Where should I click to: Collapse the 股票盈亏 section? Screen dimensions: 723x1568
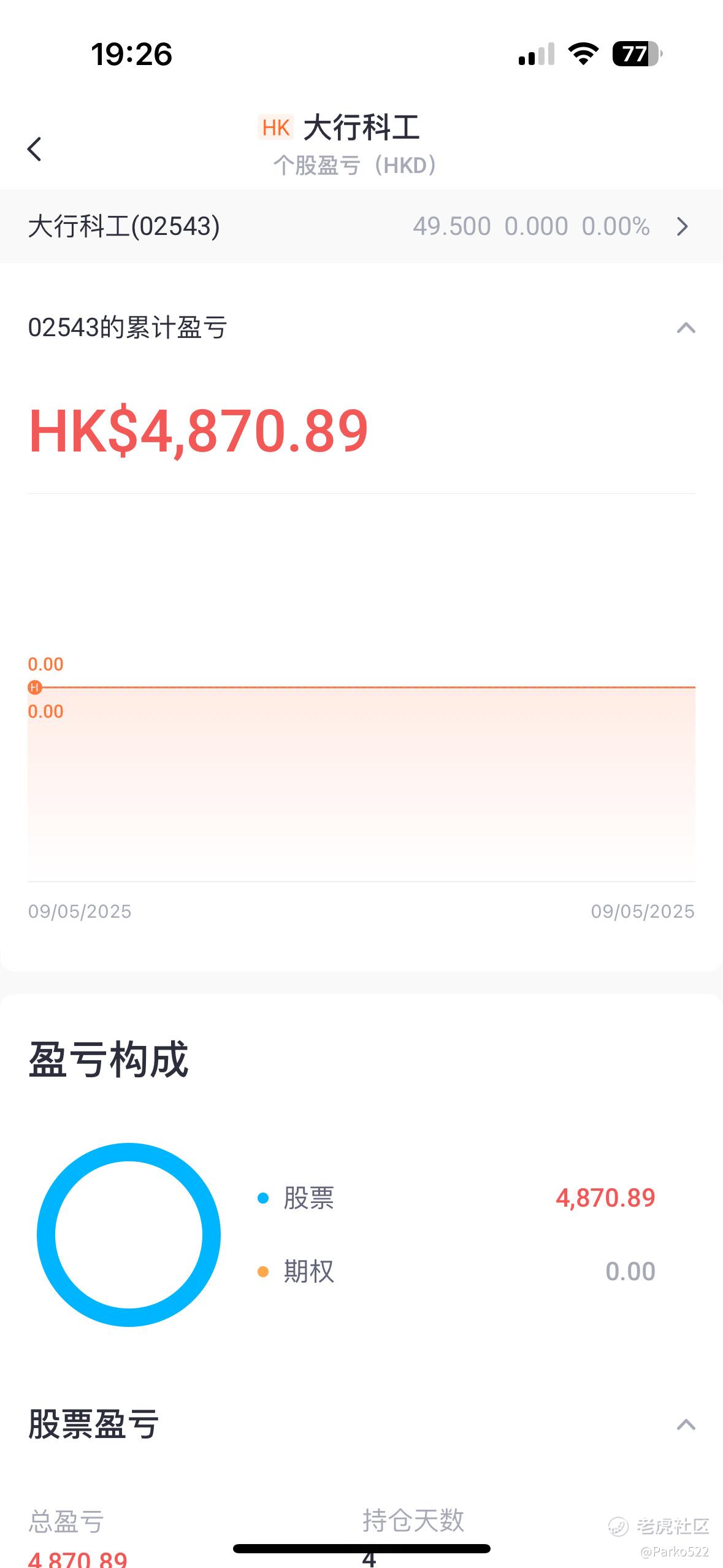[686, 1424]
